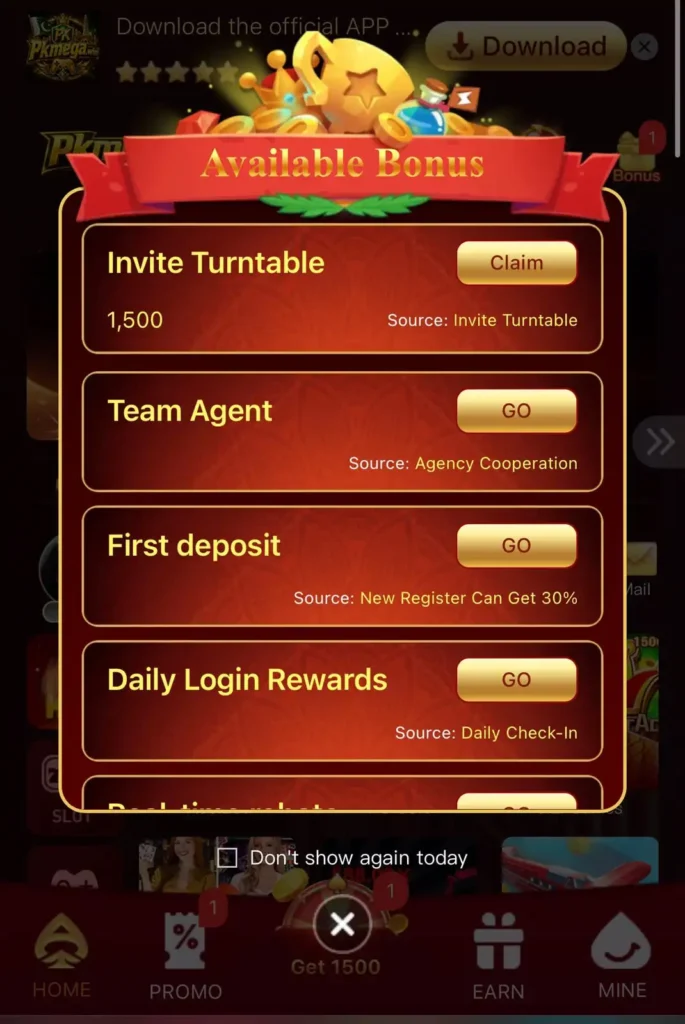
Task: Close the Available Bonus popup
Action: [342, 925]
